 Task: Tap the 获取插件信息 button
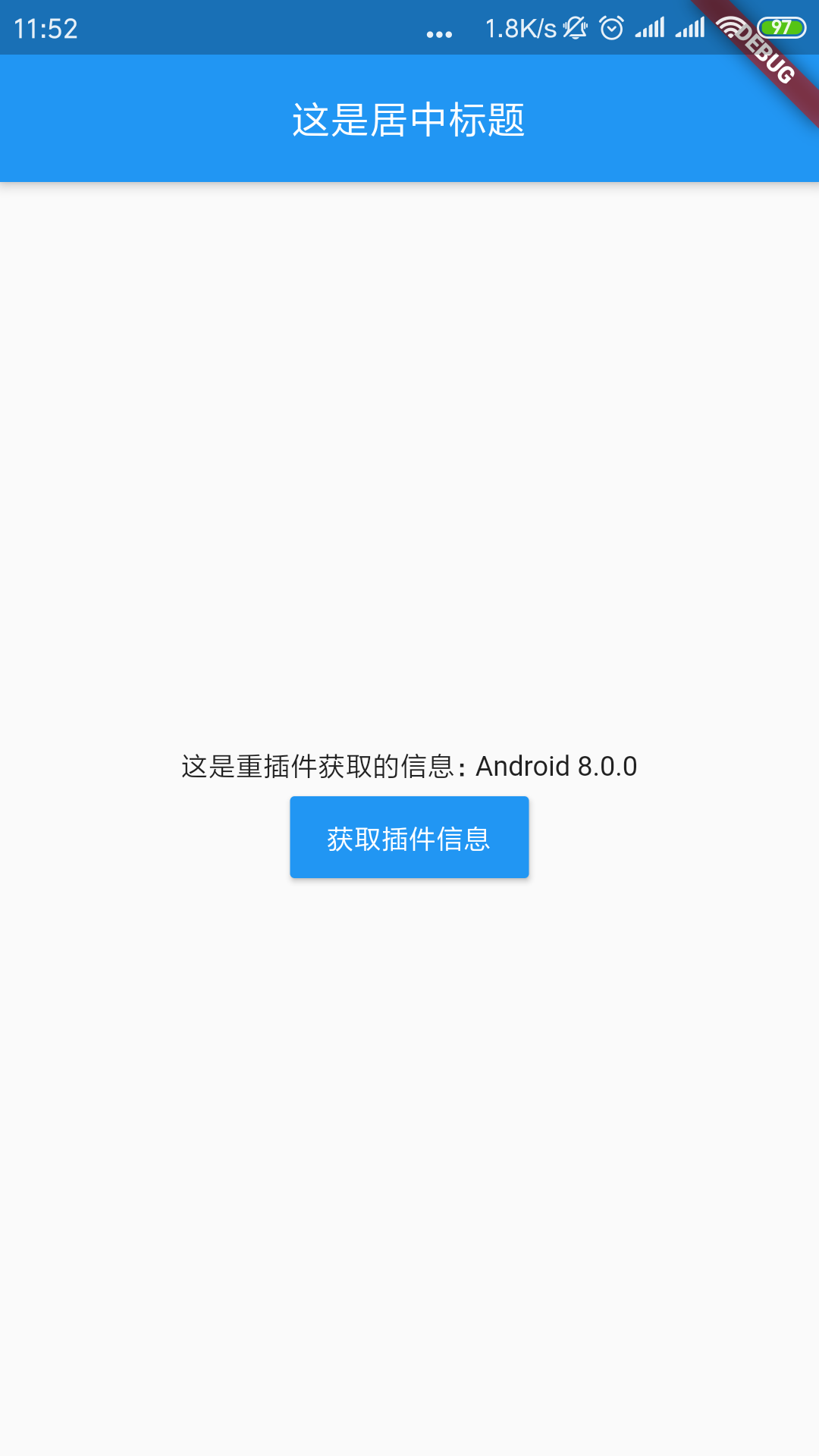coord(409,837)
